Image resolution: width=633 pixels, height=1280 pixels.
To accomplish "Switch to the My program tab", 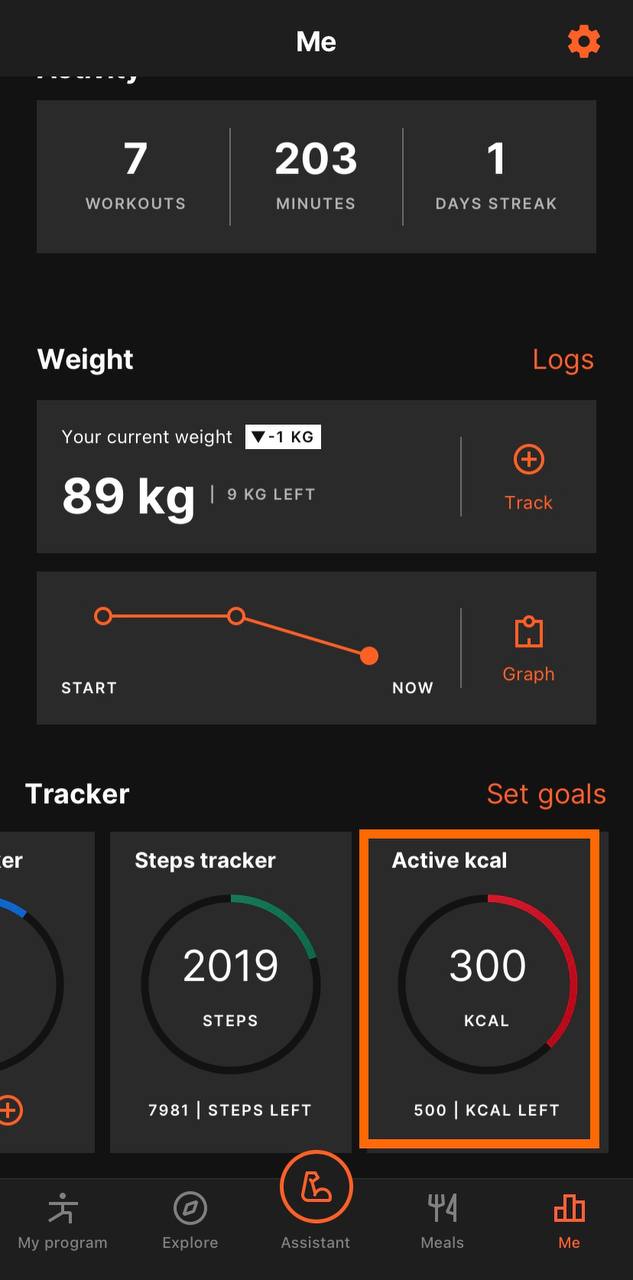I will point(62,1221).
